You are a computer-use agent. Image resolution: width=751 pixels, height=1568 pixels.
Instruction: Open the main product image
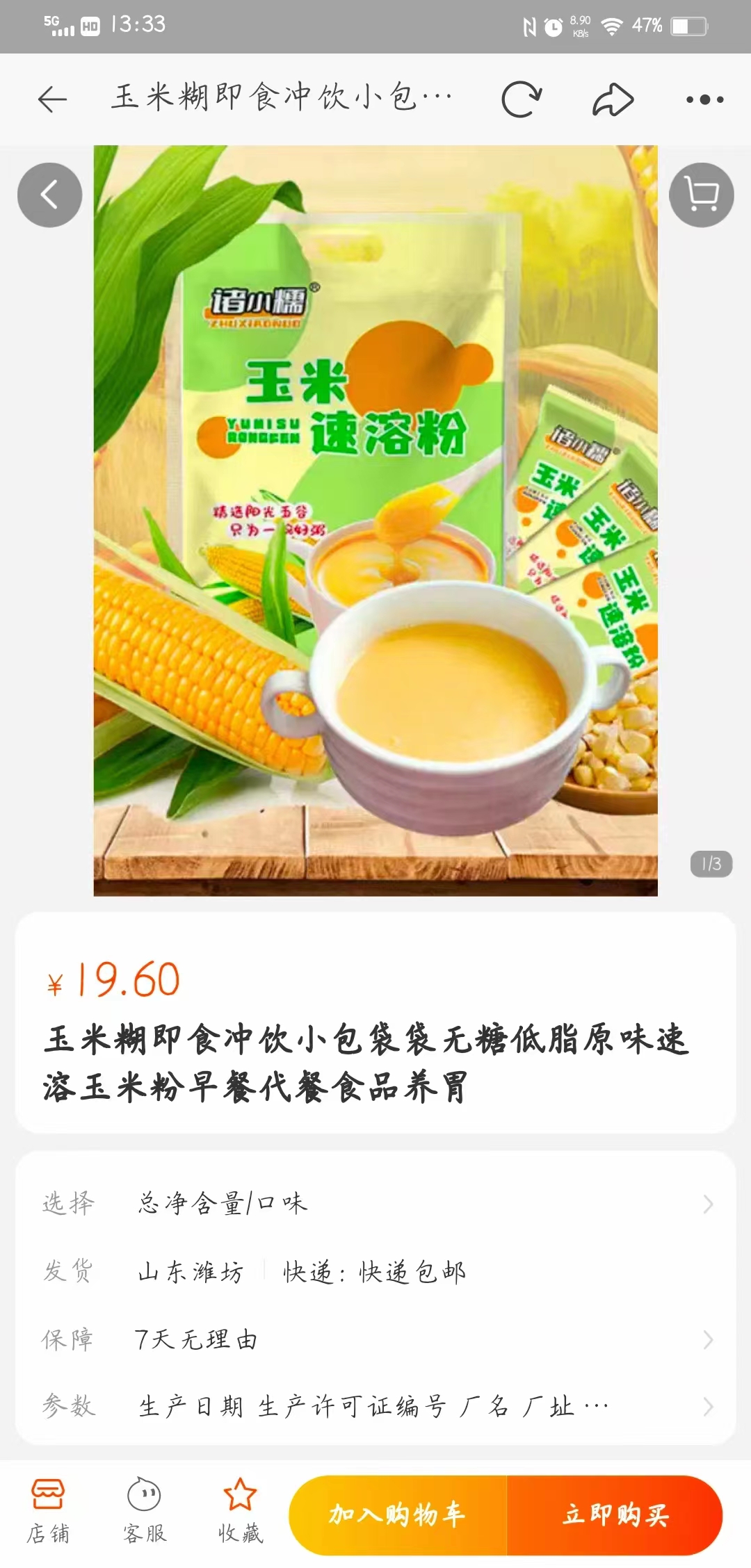tap(375, 520)
